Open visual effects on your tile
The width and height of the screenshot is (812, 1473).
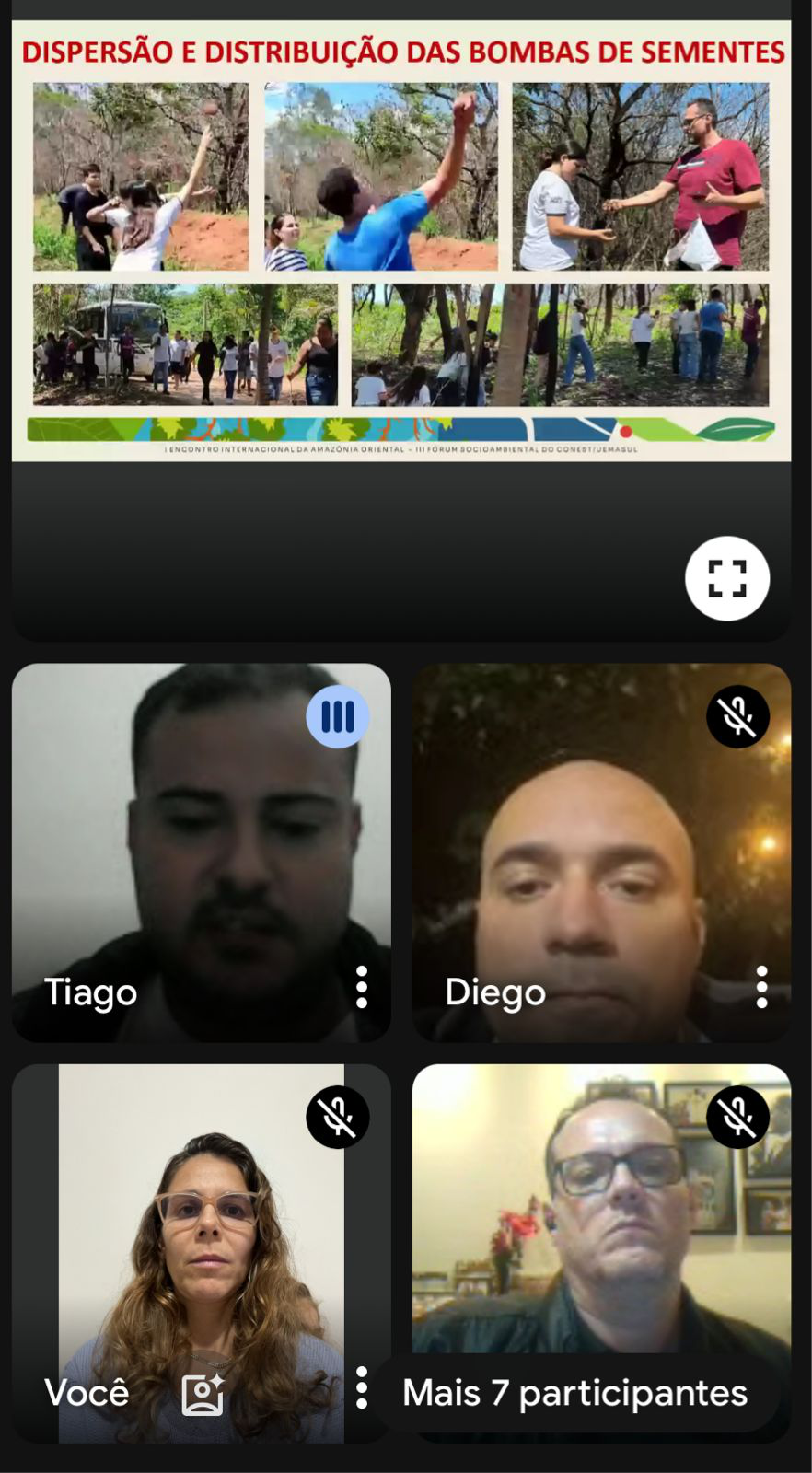[203, 1394]
